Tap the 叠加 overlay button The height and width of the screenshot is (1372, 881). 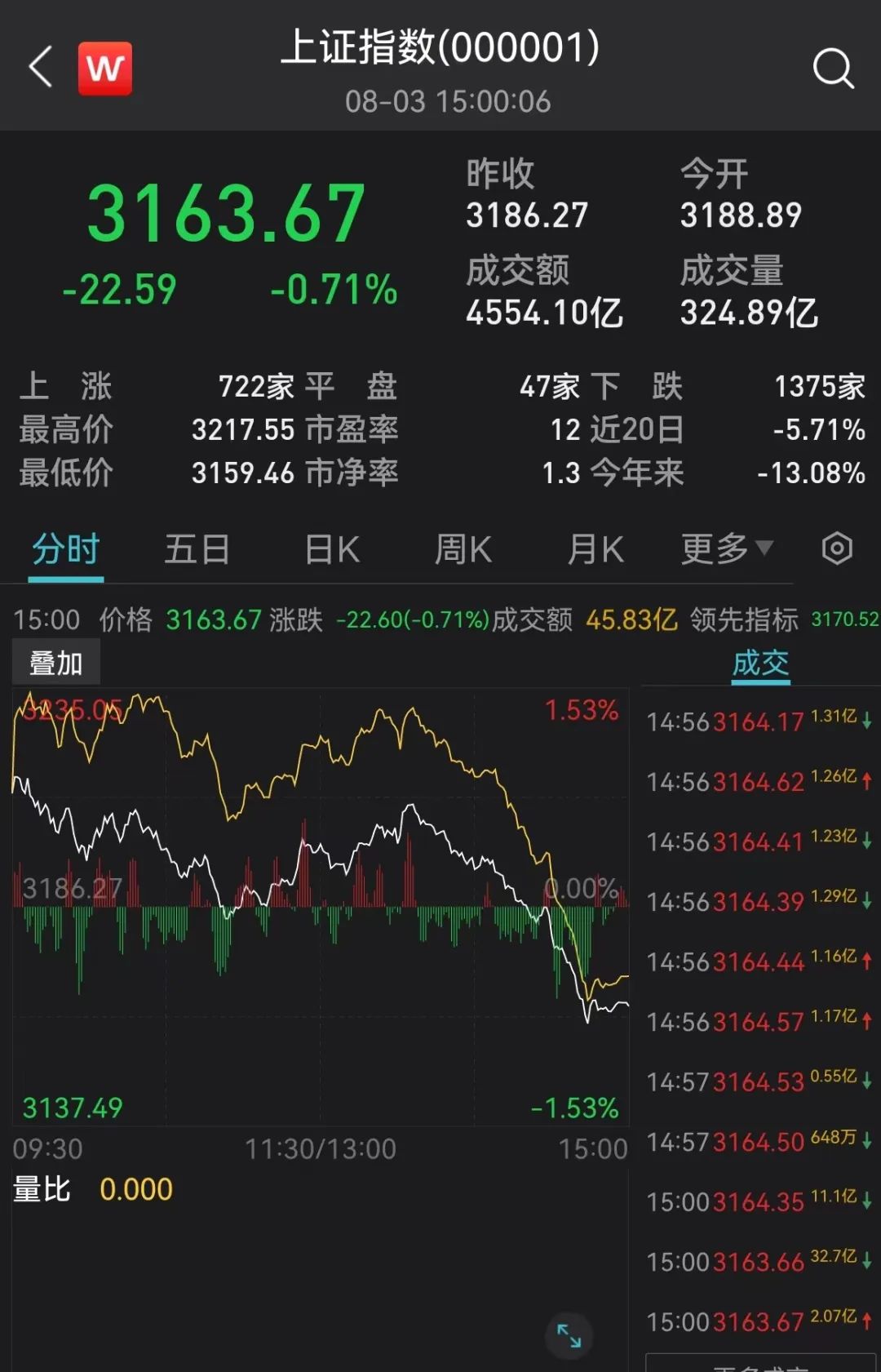[x=56, y=664]
